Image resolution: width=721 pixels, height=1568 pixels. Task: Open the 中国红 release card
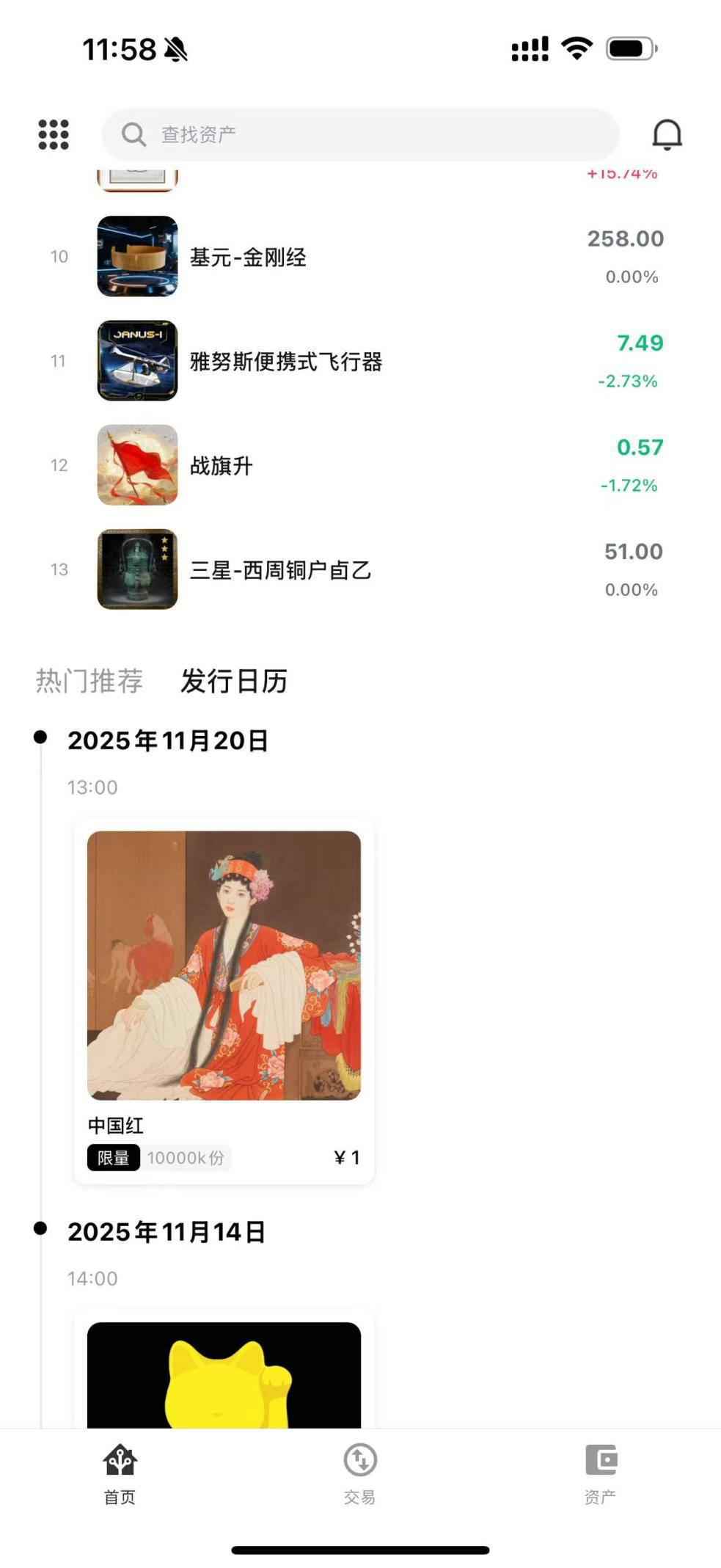point(224,999)
